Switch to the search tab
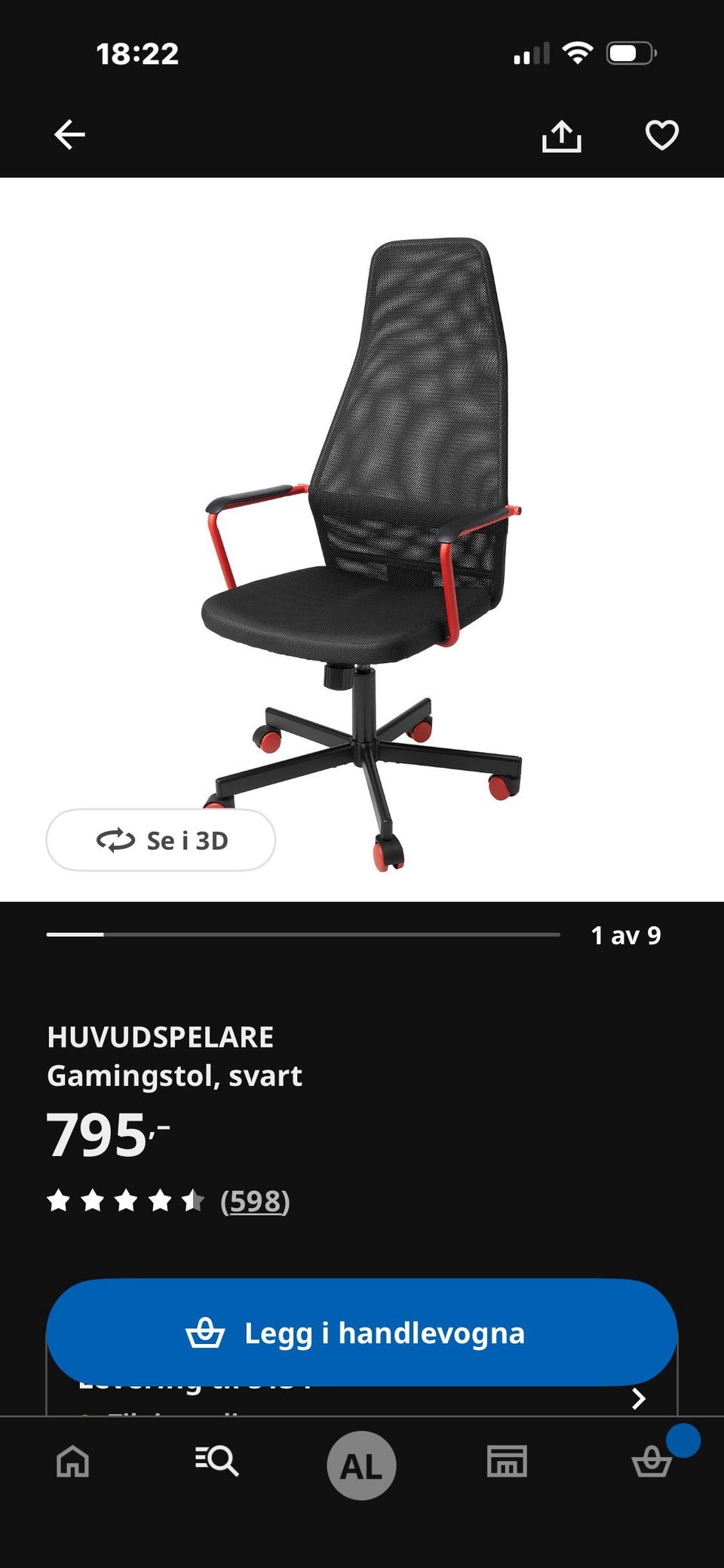 point(217,1462)
